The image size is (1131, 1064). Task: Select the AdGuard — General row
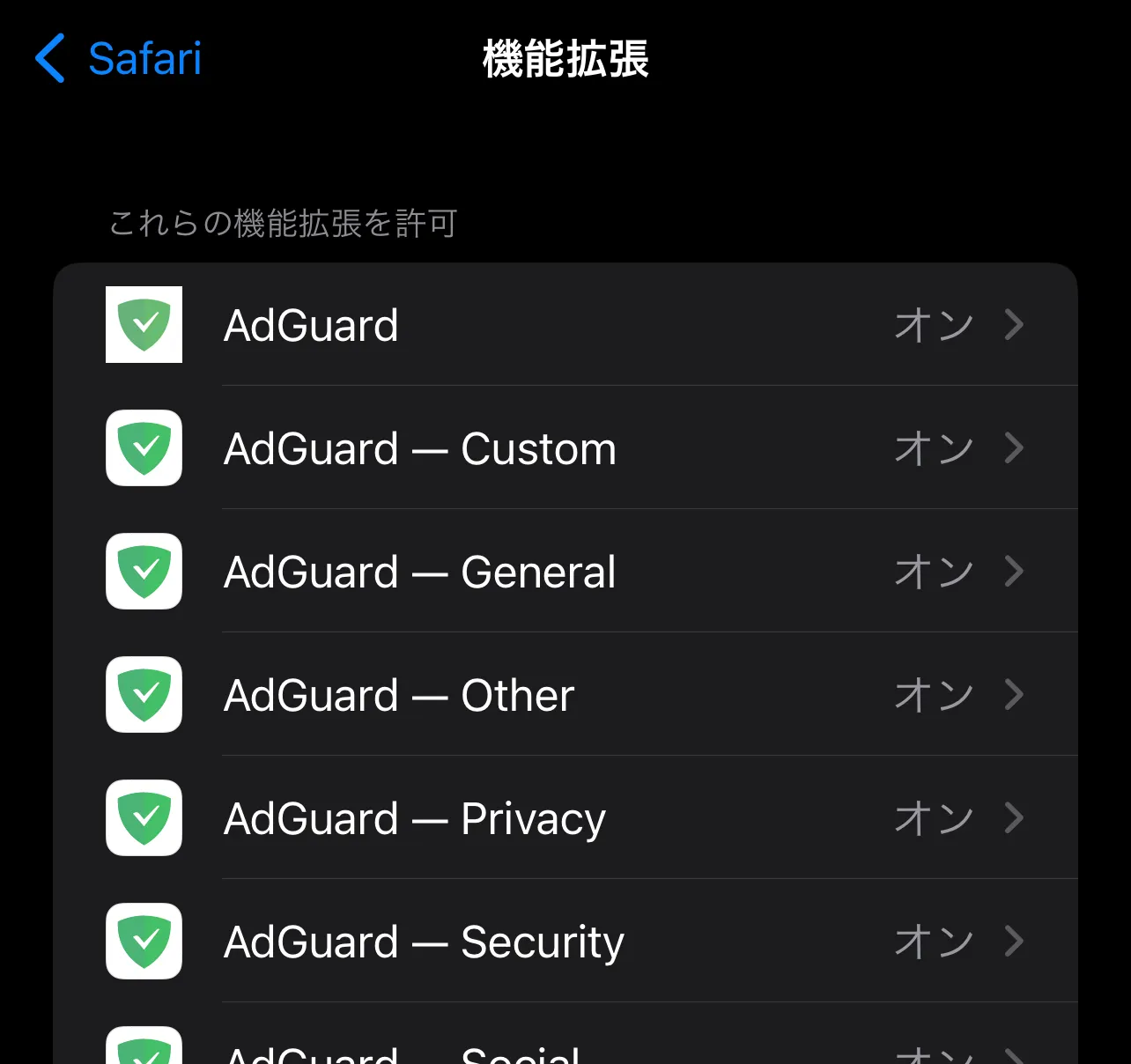(564, 572)
